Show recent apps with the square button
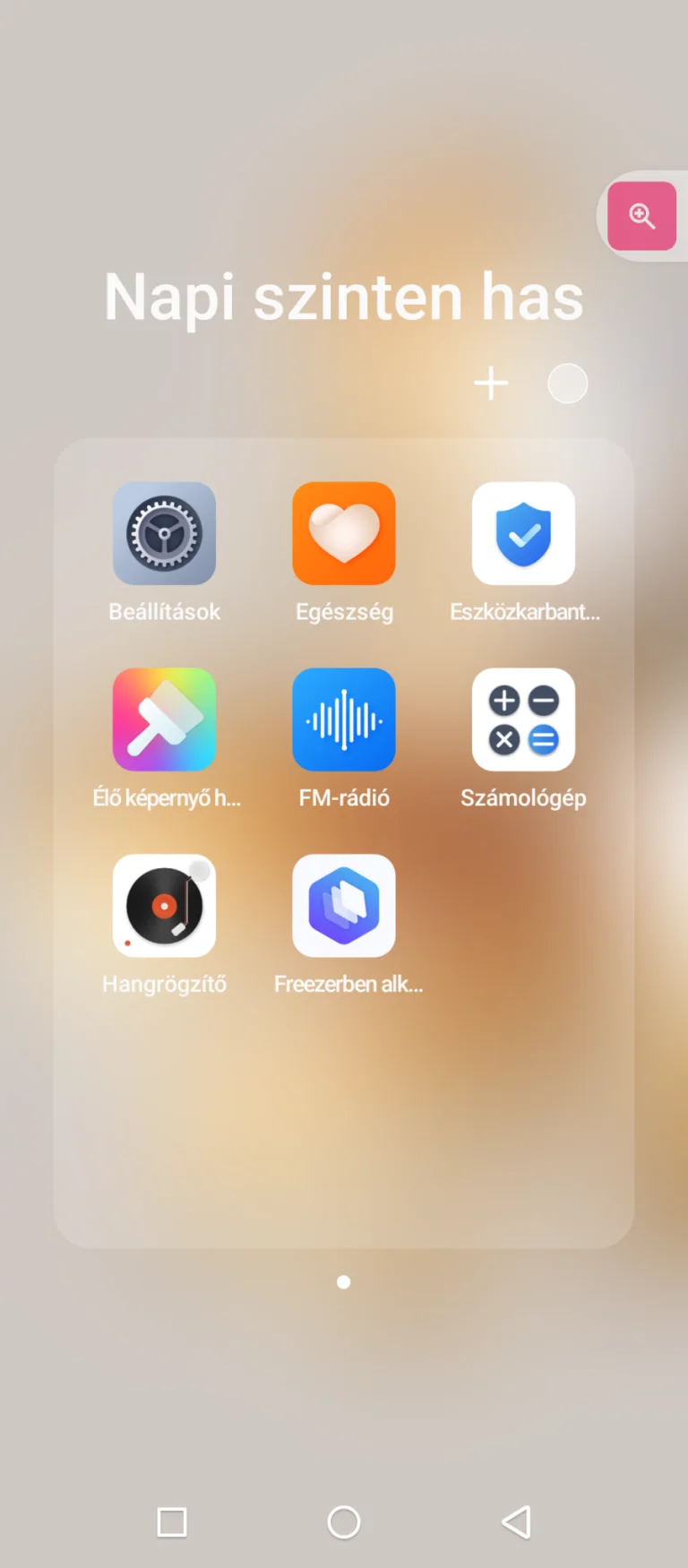 [172, 1521]
